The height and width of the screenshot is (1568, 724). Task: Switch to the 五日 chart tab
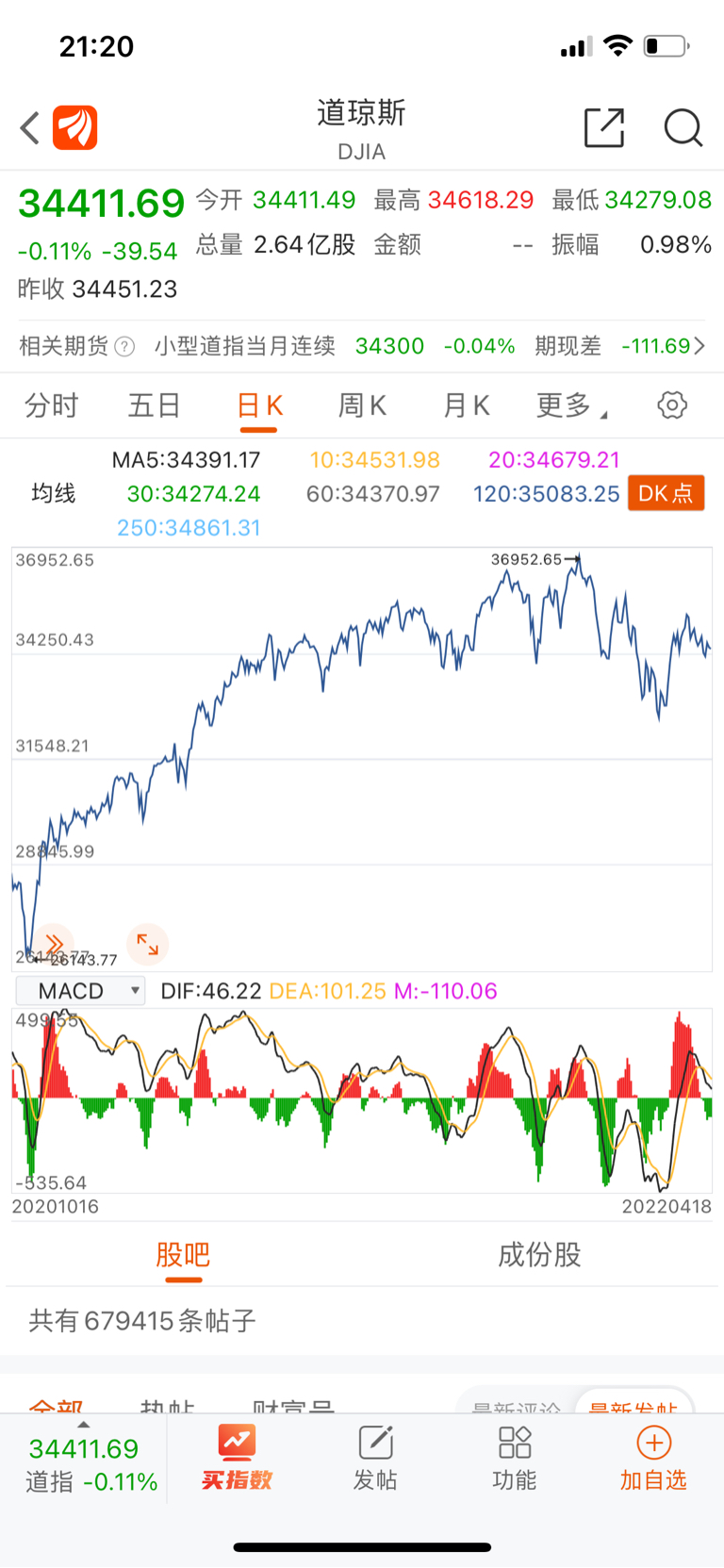click(155, 405)
